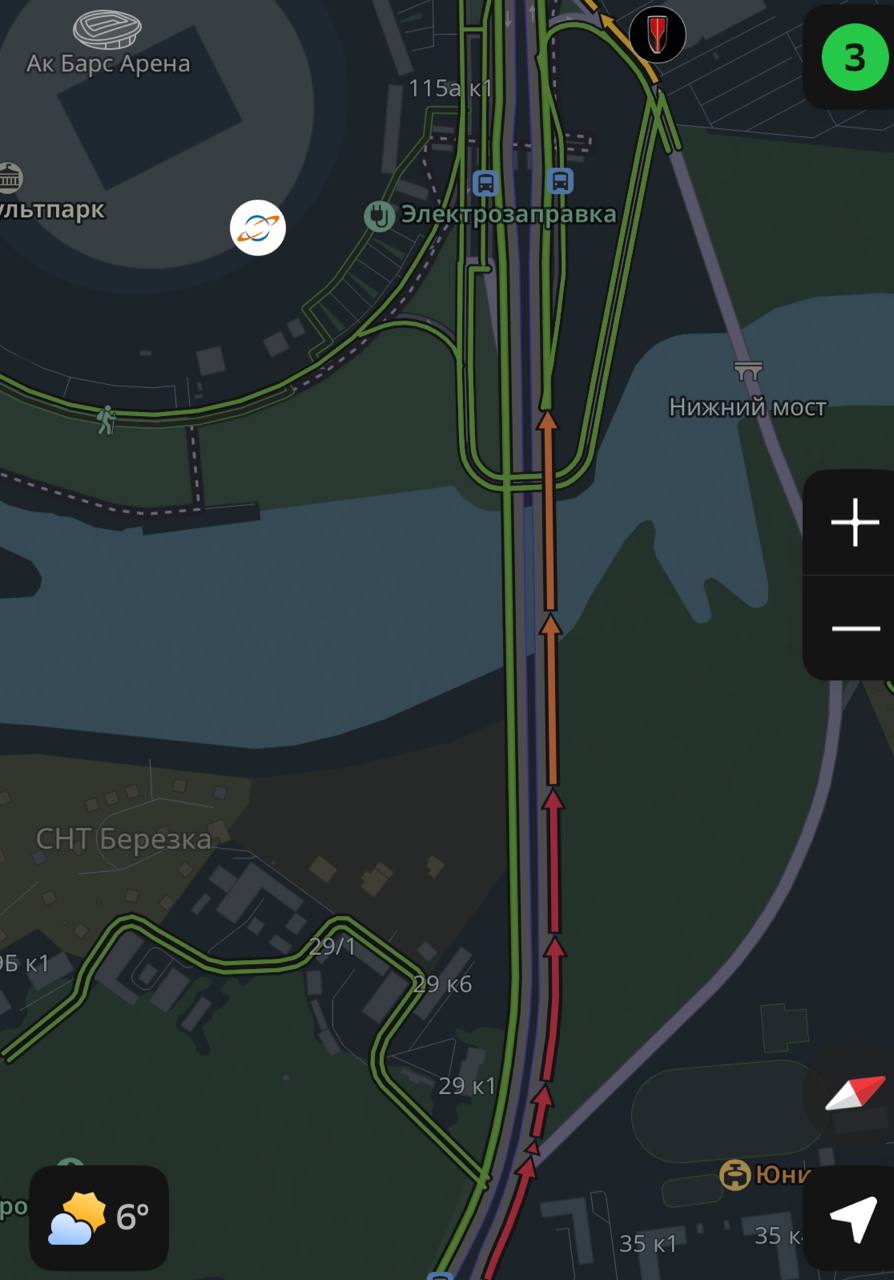
Task: Open the Ак Барс Арена stadium marker
Action: point(108,30)
